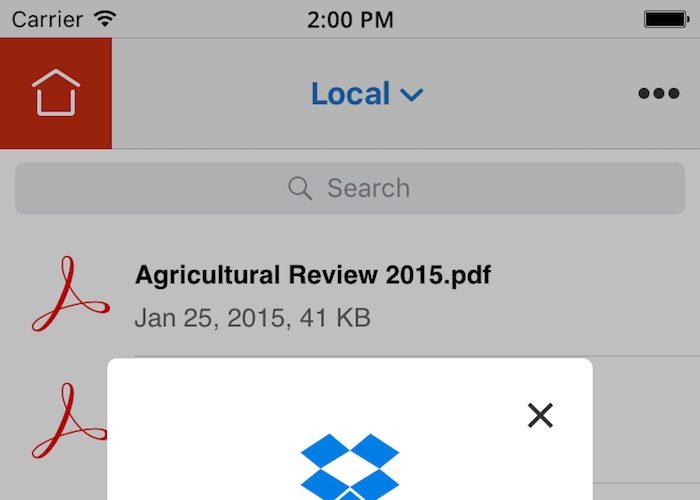Tap the Search field

point(350,188)
